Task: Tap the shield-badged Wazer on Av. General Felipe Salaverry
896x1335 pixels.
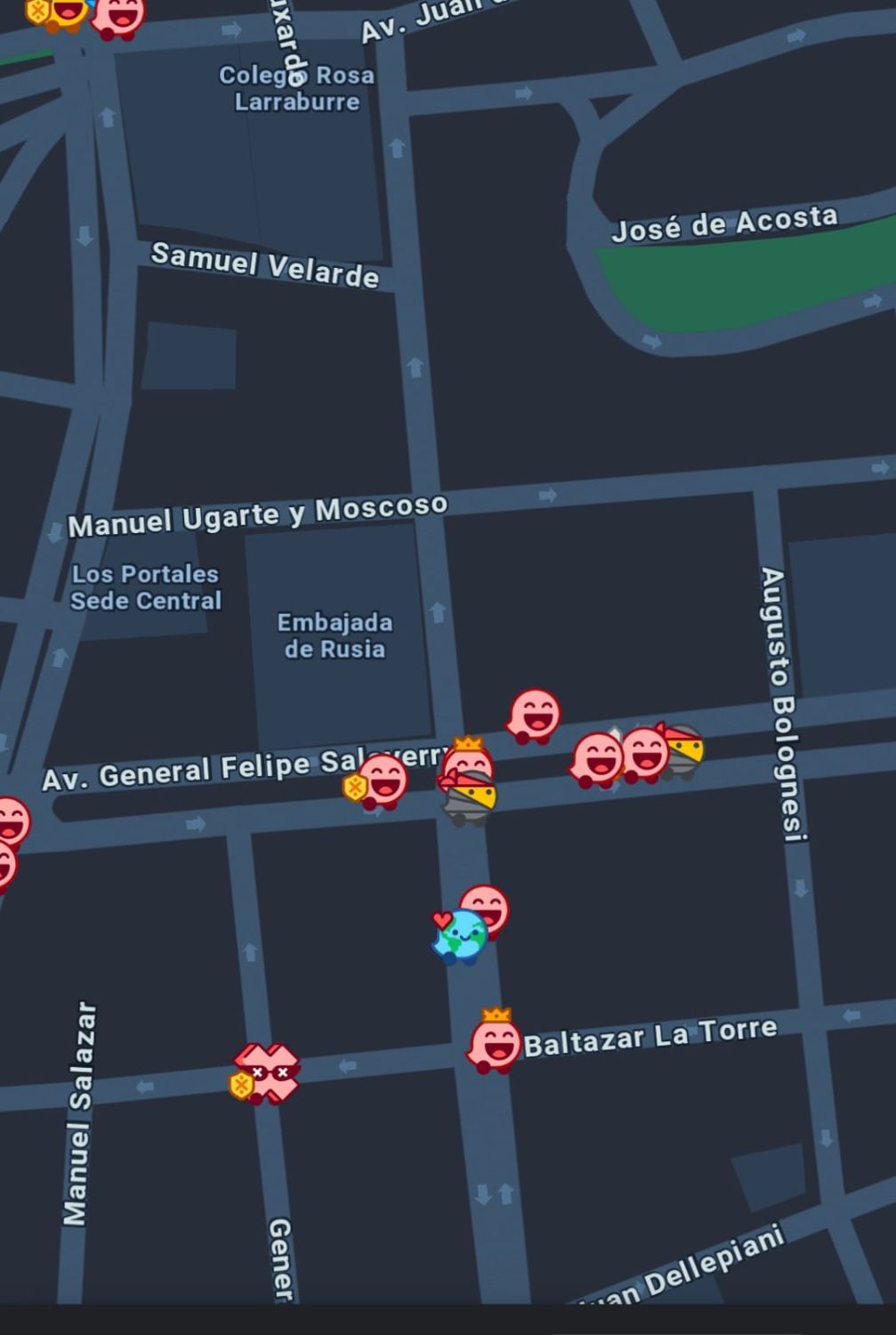Action: tap(381, 781)
